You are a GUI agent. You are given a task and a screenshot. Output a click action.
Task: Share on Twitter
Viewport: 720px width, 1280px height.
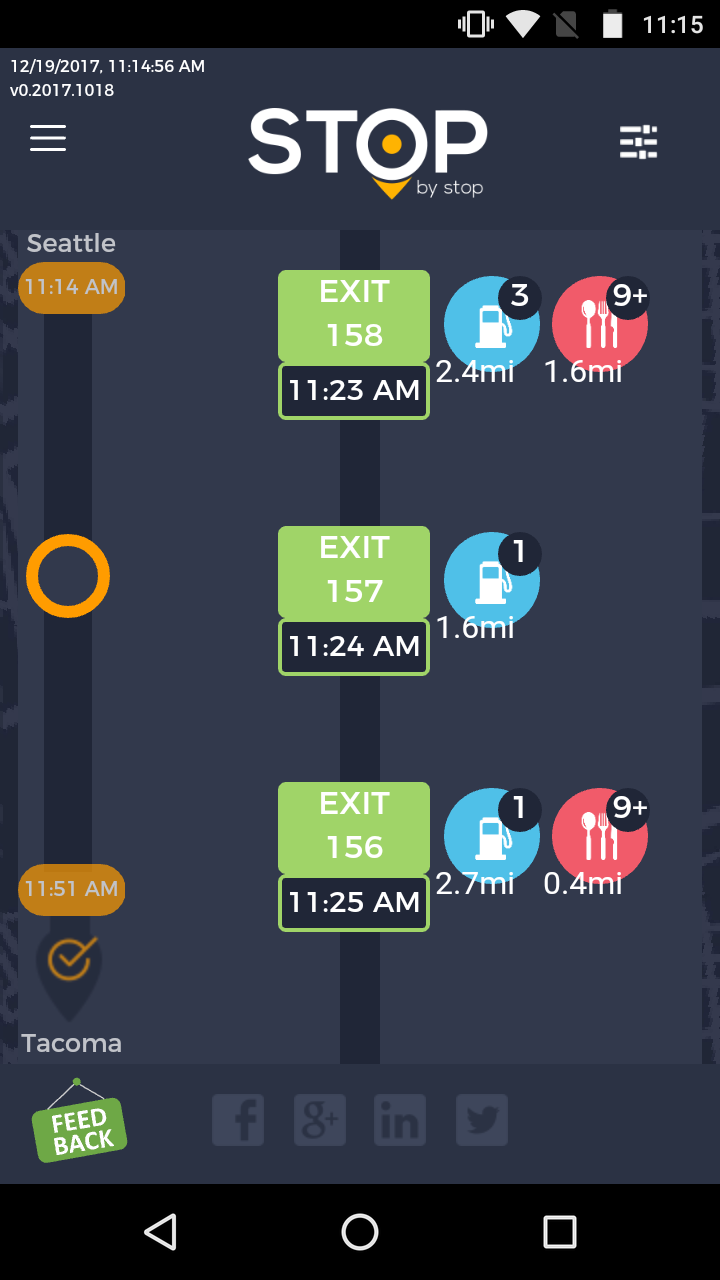482,1120
